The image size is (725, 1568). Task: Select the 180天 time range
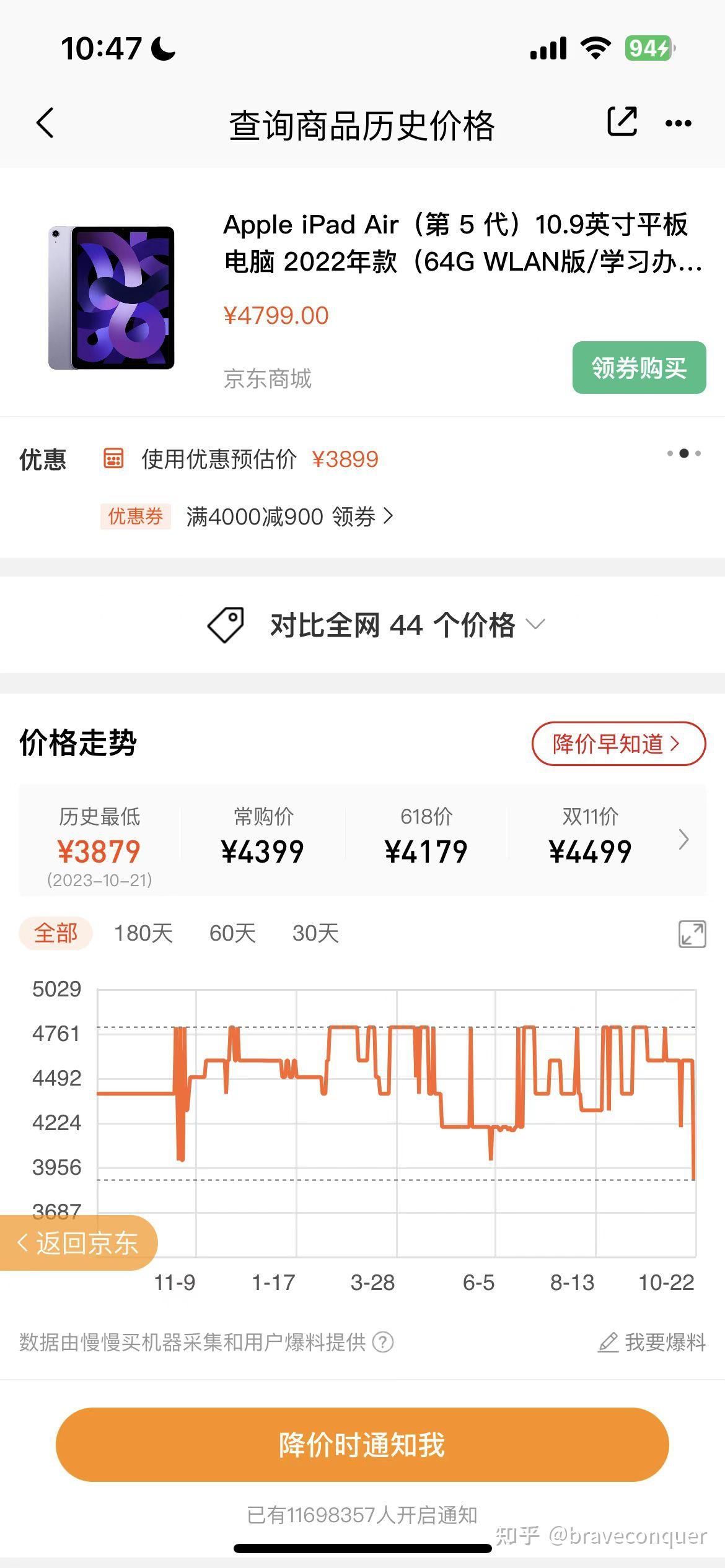[x=143, y=933]
